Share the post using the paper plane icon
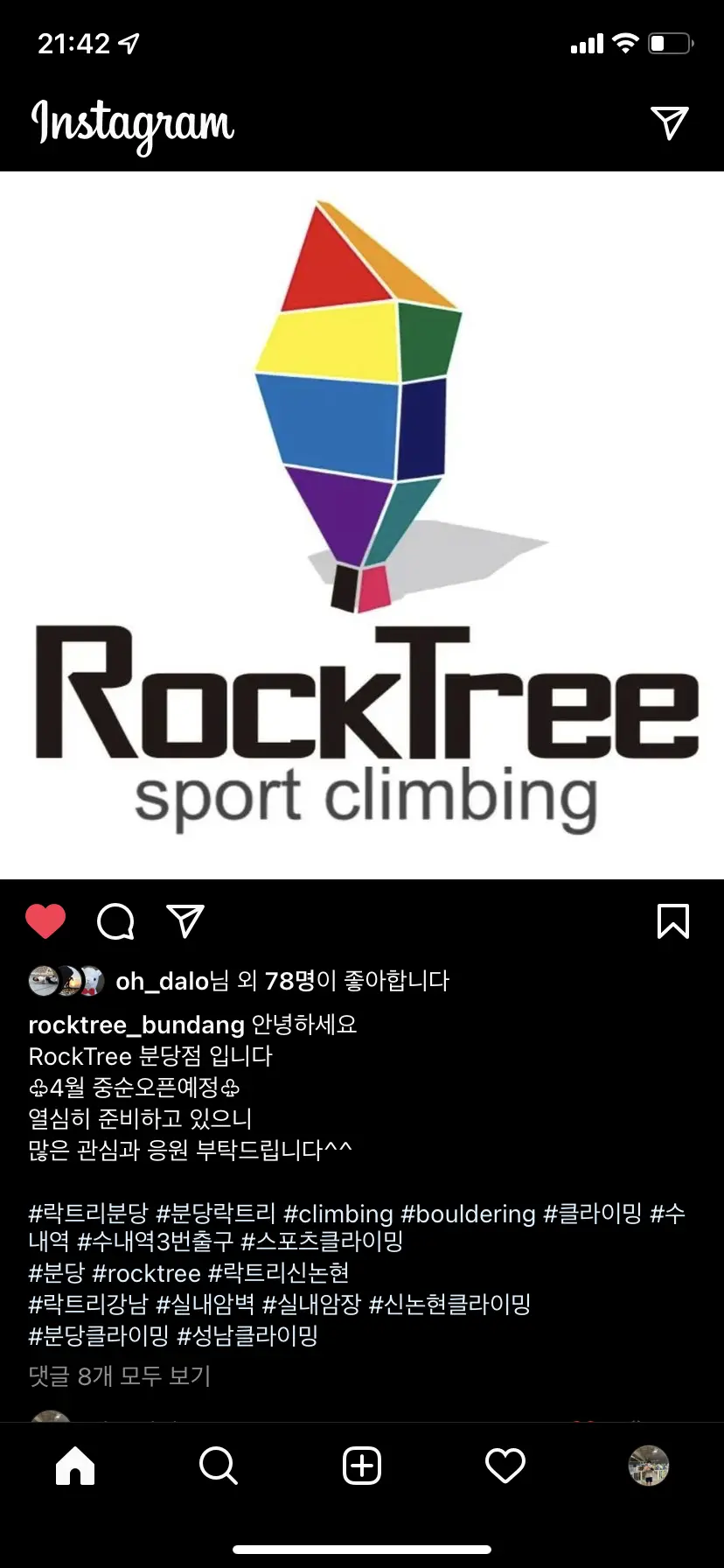 pos(185,921)
